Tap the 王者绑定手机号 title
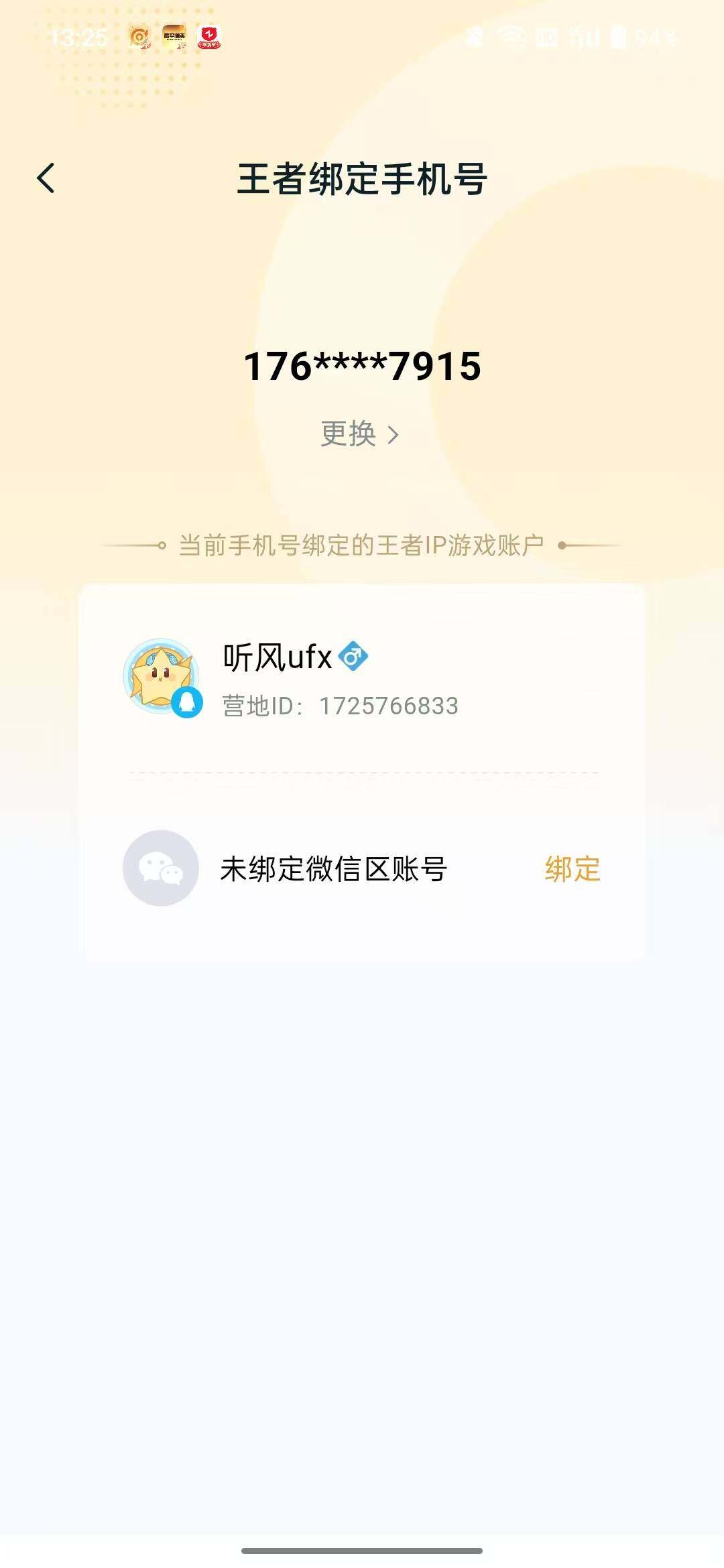 pyautogui.click(x=362, y=178)
